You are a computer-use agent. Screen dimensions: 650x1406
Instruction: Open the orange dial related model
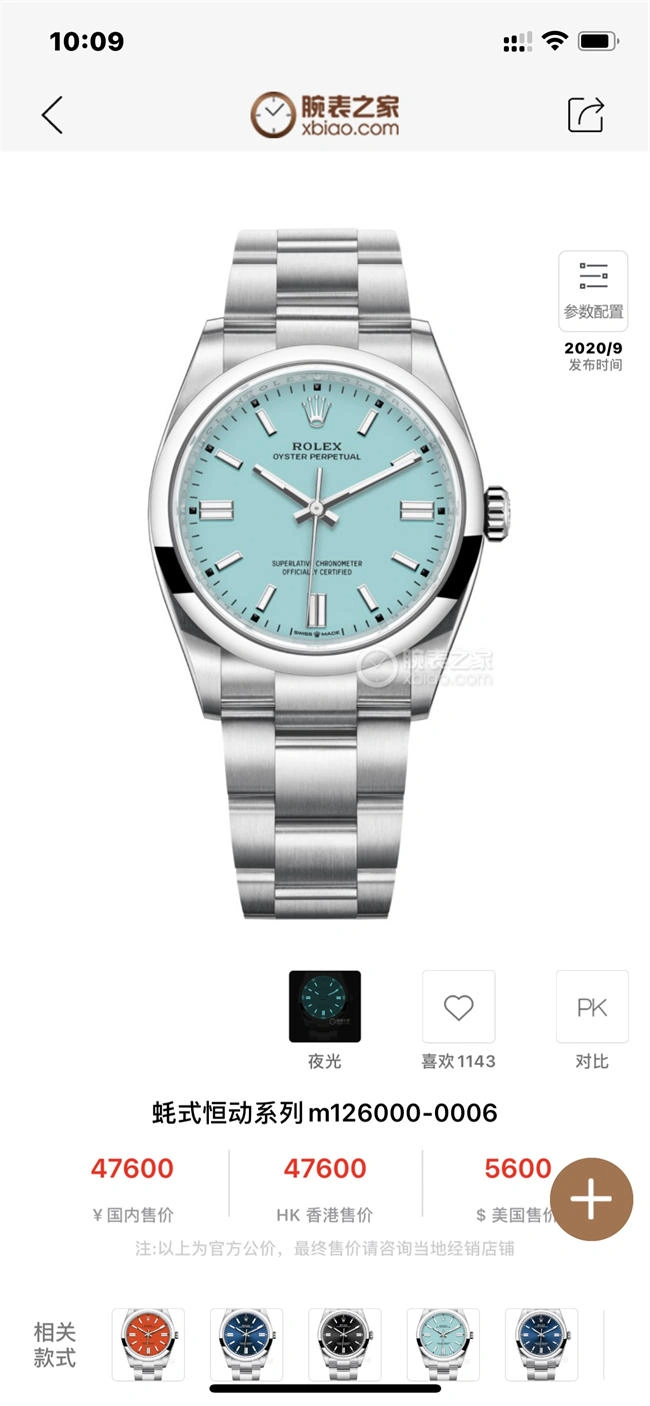tap(148, 1344)
